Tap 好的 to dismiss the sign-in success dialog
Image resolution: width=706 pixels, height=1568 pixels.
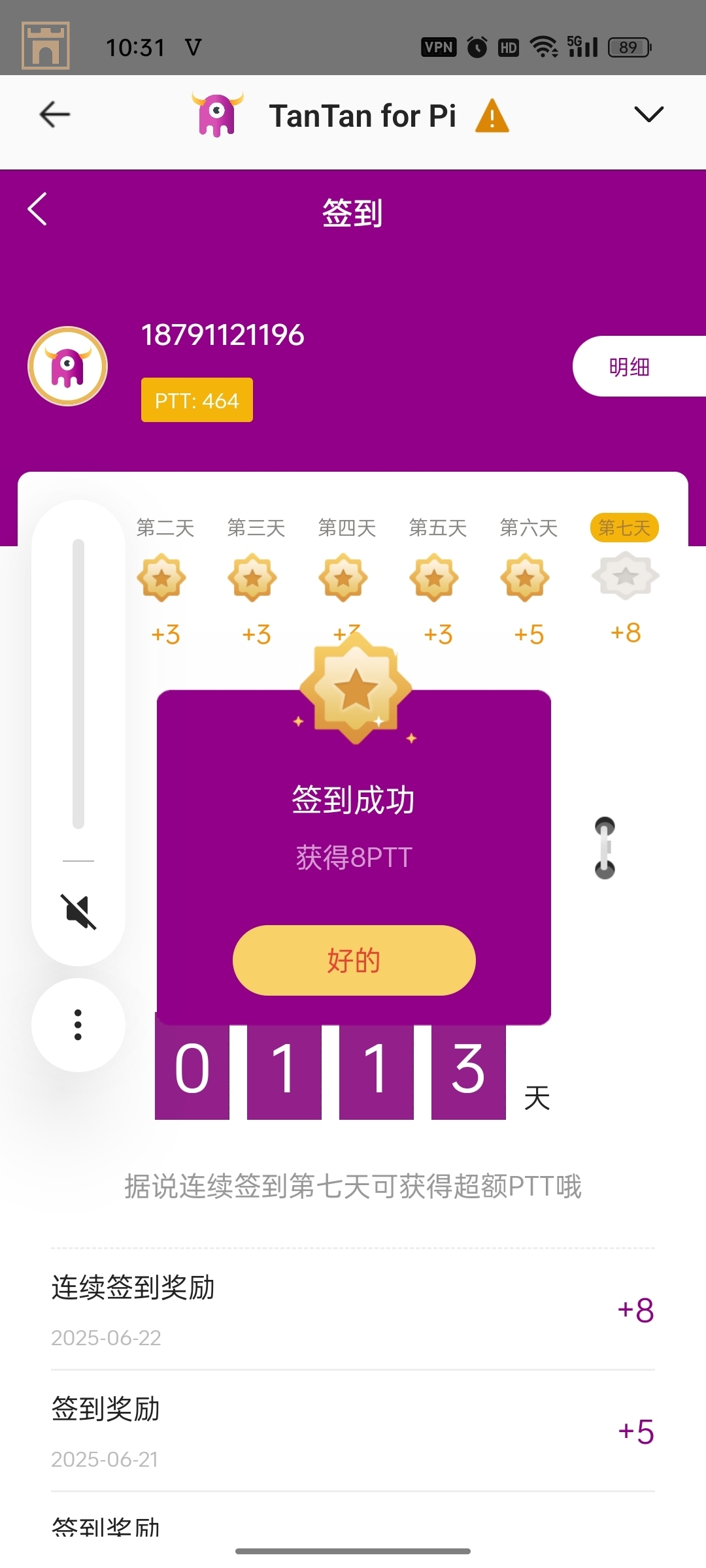pyautogui.click(x=354, y=960)
